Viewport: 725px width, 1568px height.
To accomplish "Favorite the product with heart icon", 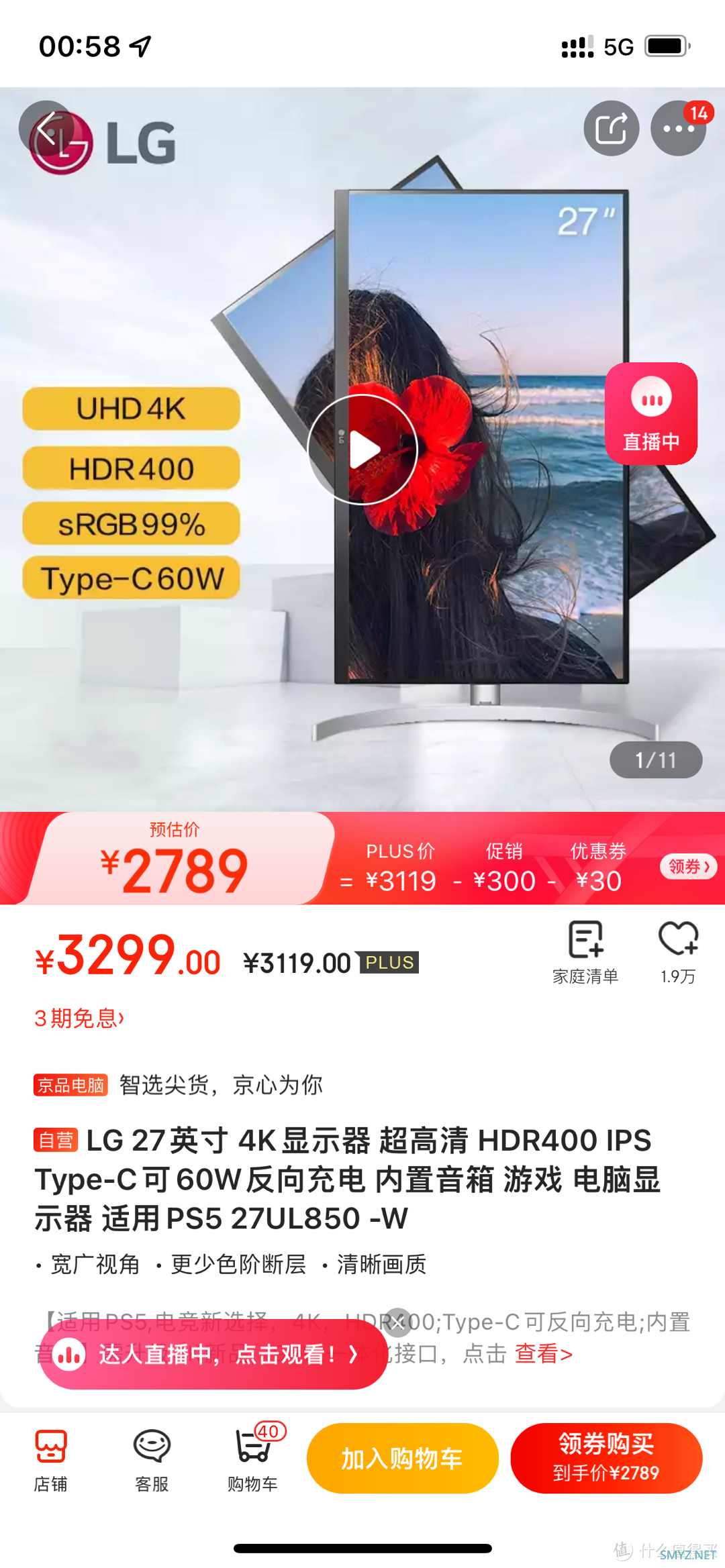I will click(x=678, y=951).
